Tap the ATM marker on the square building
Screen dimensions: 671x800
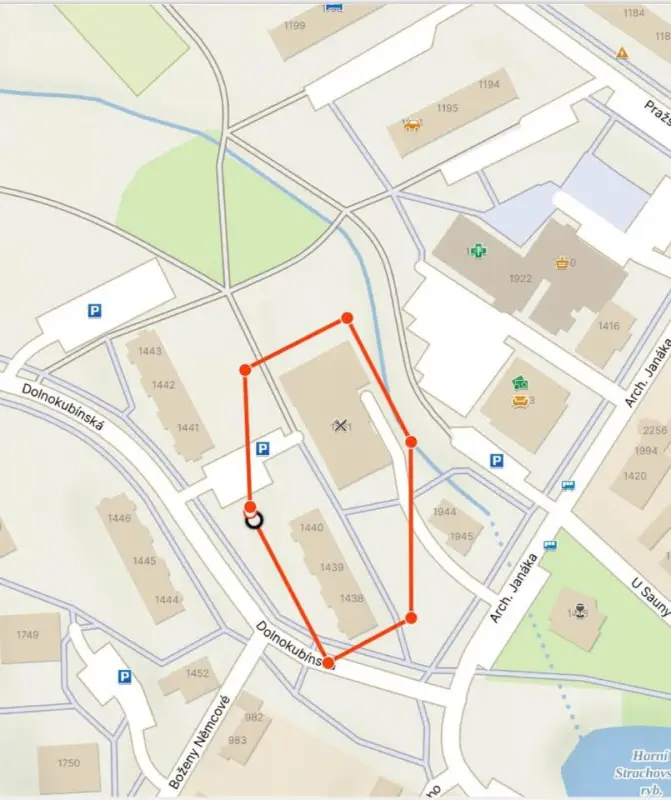(519, 383)
